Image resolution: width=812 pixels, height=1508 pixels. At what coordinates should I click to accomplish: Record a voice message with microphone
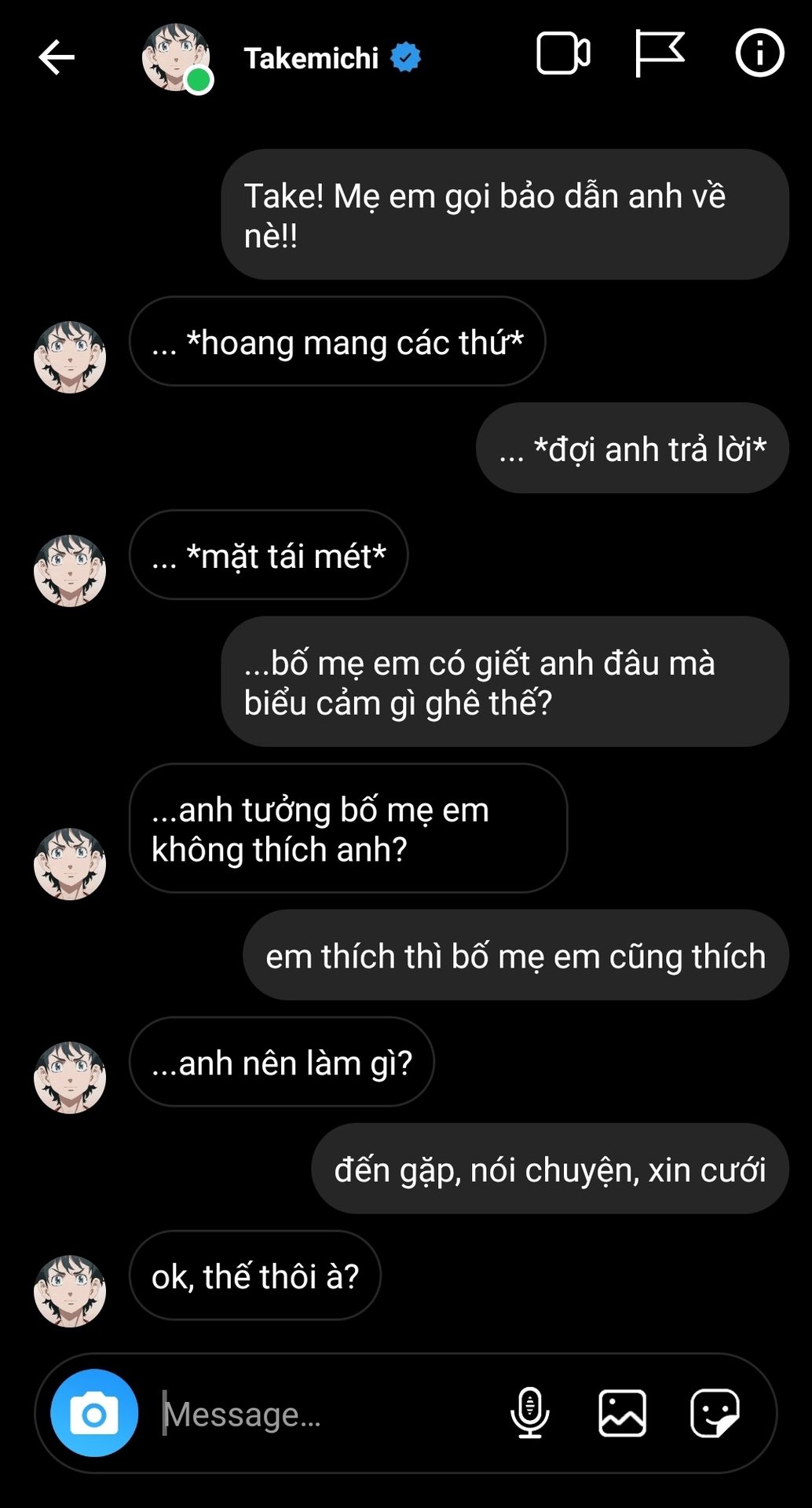point(530,1413)
